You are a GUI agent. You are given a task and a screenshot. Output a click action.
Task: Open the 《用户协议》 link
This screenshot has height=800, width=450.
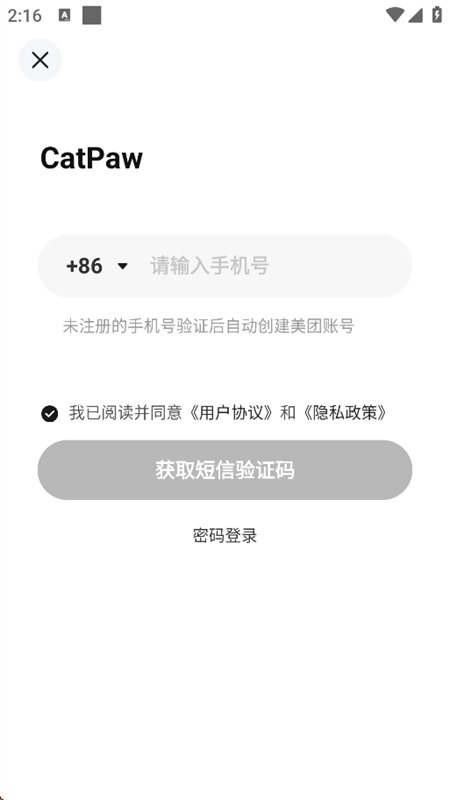point(232,413)
